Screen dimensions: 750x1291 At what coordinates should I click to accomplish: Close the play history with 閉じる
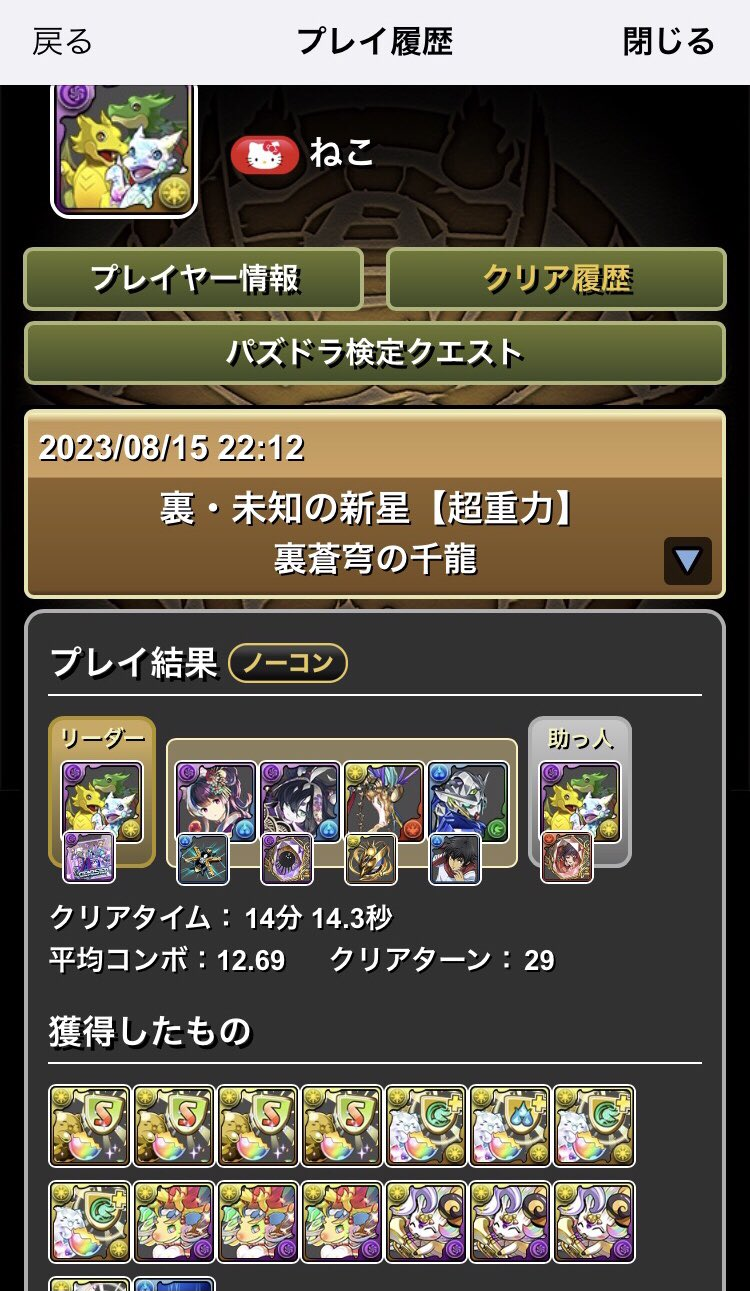(x=668, y=42)
